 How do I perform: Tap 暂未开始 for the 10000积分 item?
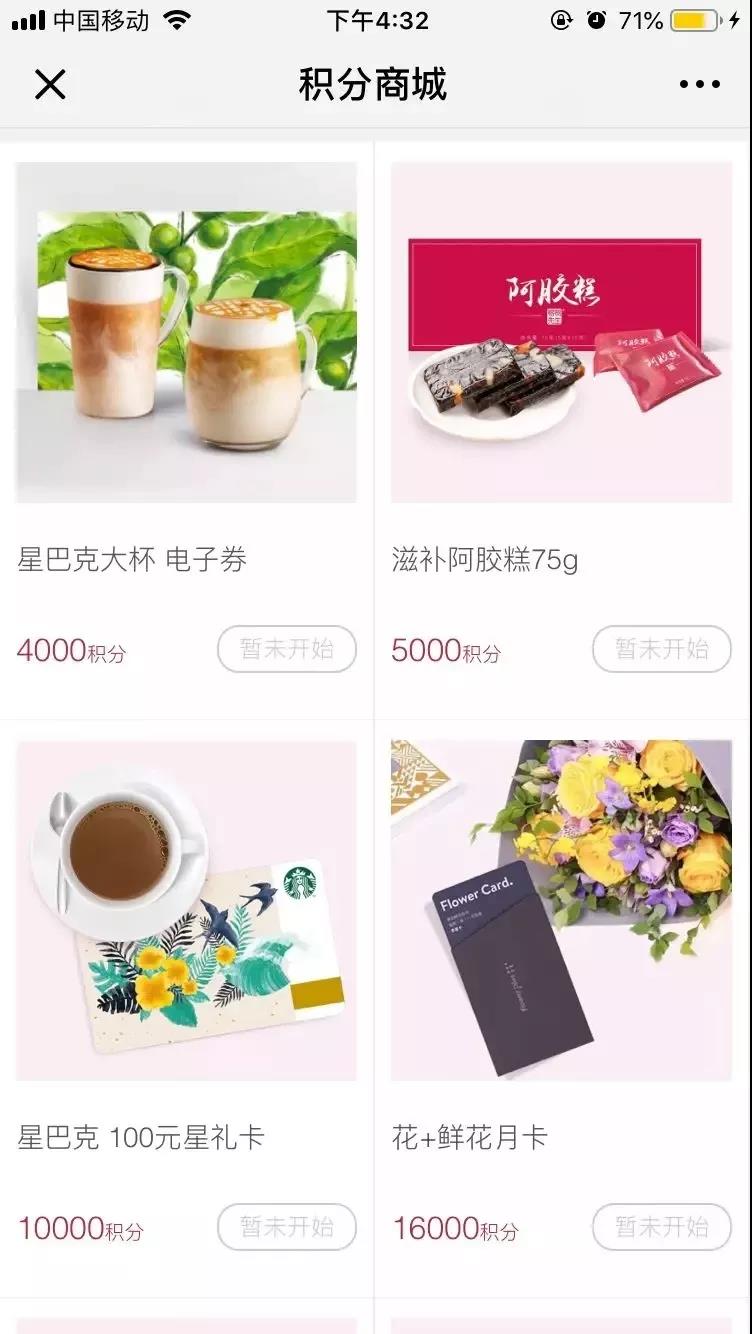(x=287, y=1227)
